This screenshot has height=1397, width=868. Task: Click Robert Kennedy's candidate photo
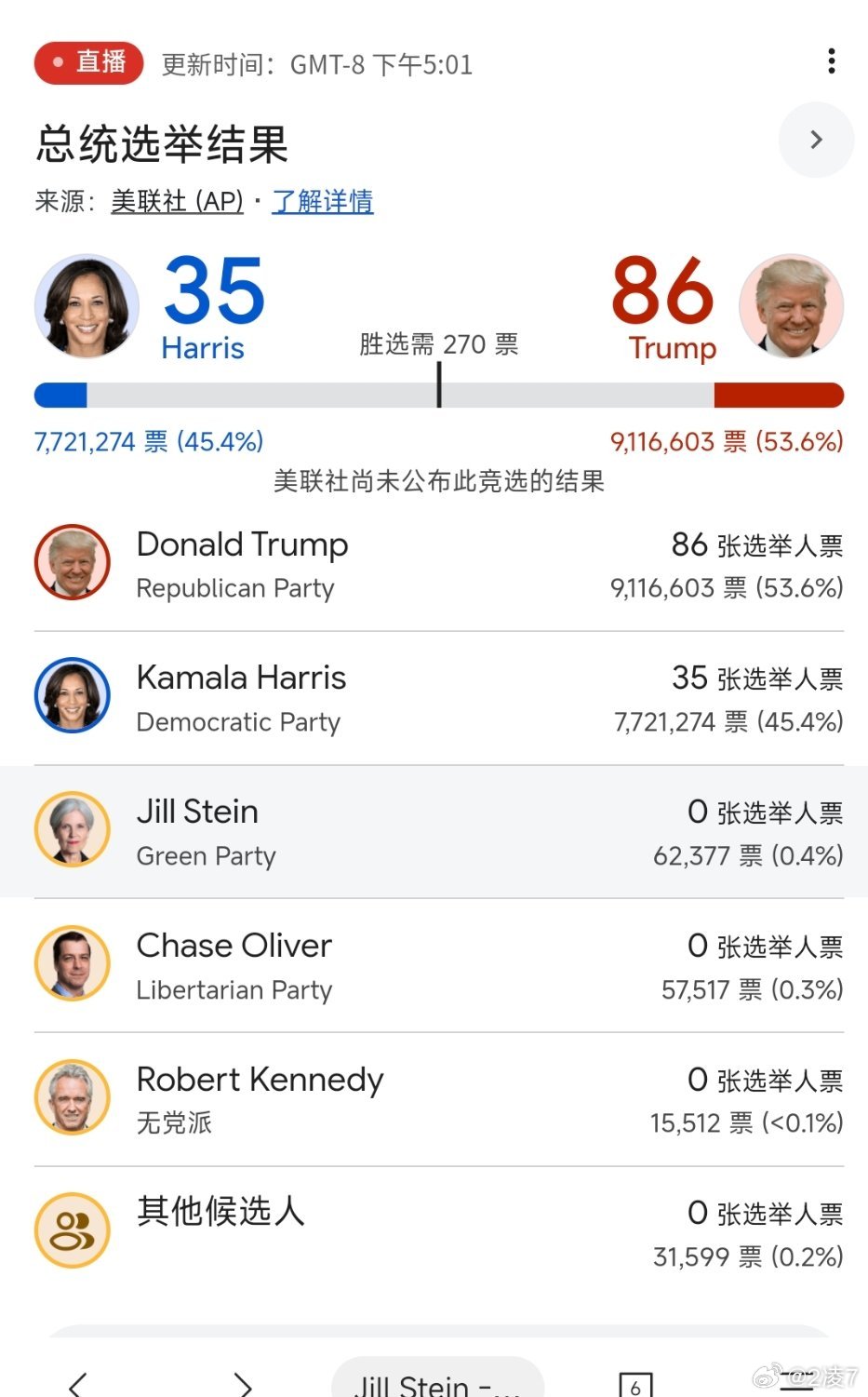(72, 1098)
